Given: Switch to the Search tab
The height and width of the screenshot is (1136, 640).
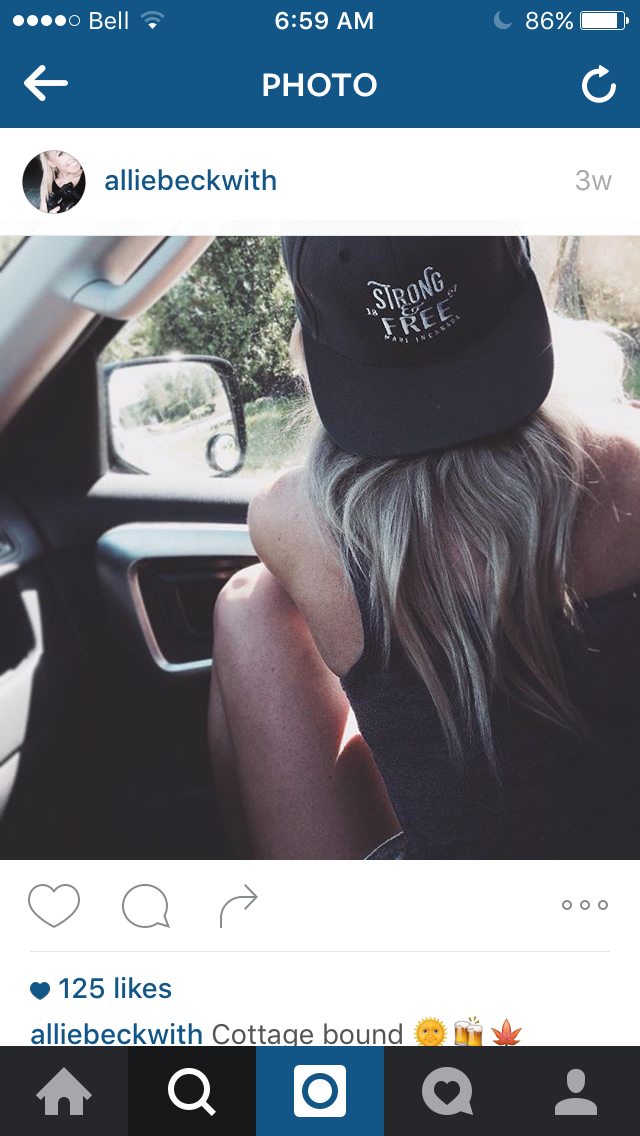Looking at the screenshot, I should tap(192, 1091).
